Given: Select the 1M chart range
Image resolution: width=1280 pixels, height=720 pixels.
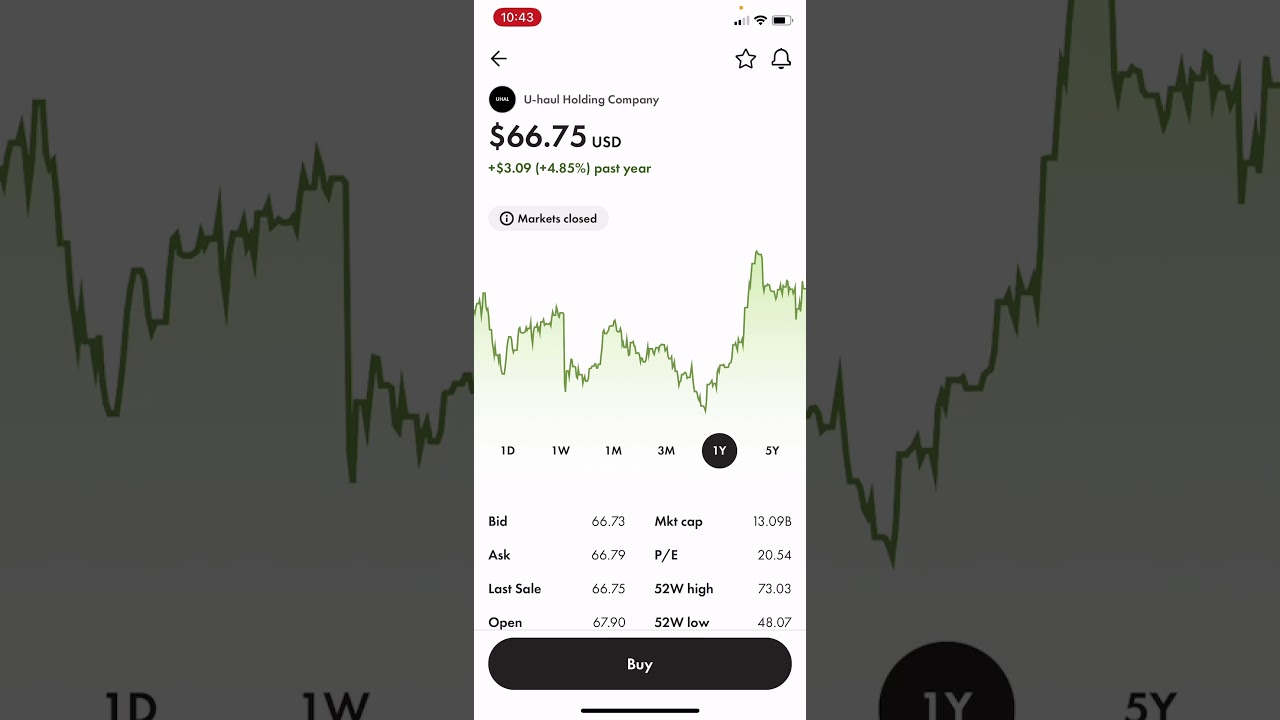Looking at the screenshot, I should pos(613,451).
